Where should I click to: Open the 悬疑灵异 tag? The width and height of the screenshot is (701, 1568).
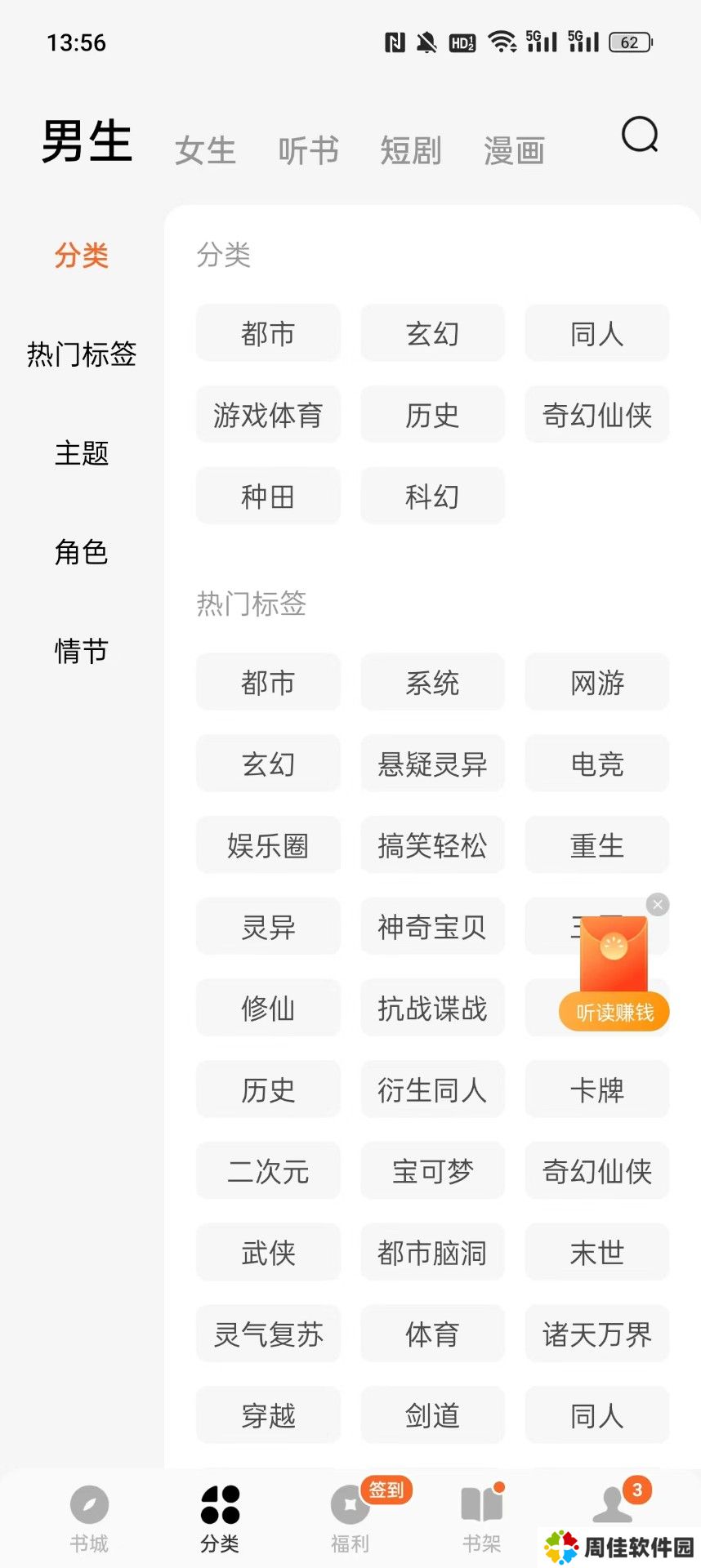click(x=432, y=764)
